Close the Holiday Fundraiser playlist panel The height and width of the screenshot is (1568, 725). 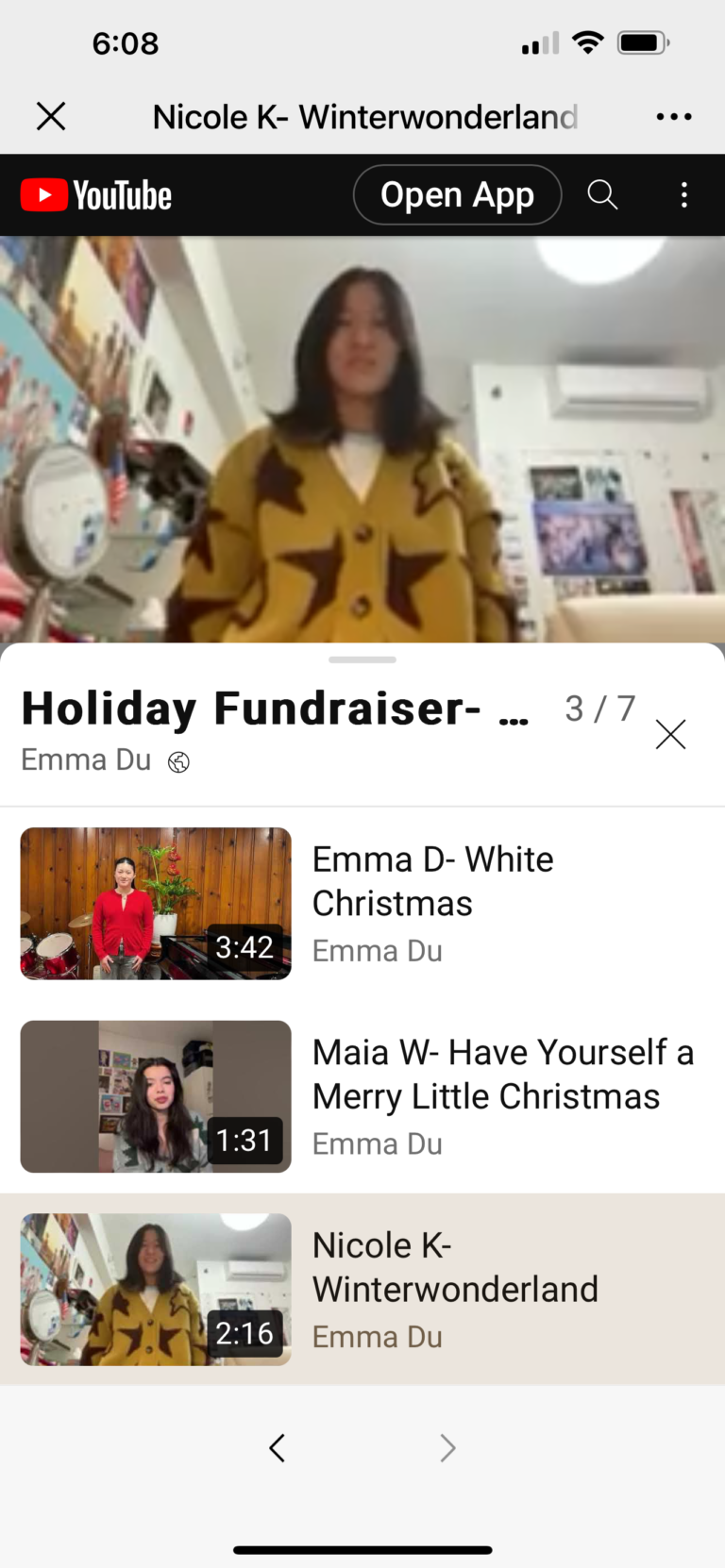(670, 734)
